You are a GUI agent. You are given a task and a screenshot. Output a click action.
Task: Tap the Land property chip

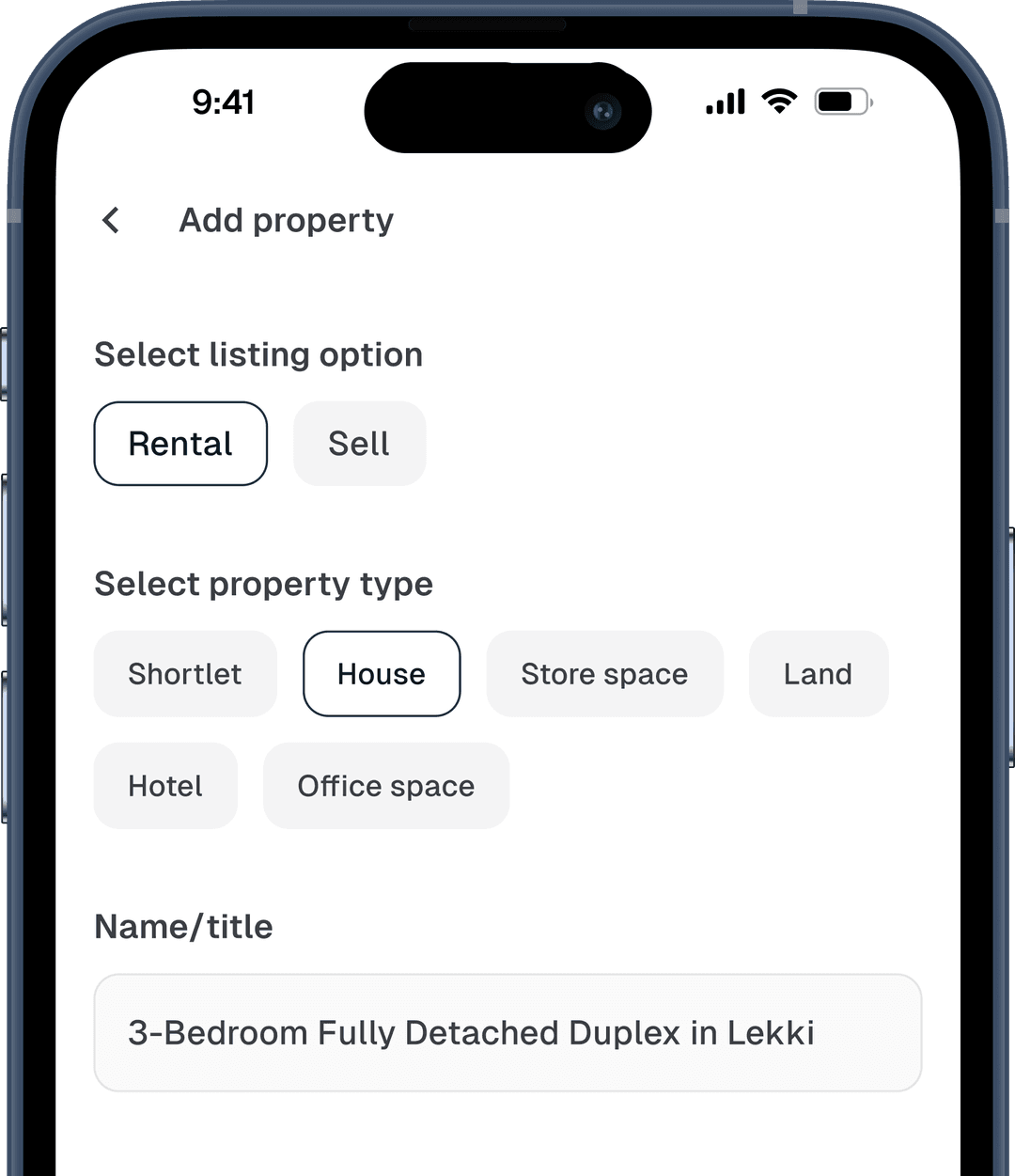point(818,674)
